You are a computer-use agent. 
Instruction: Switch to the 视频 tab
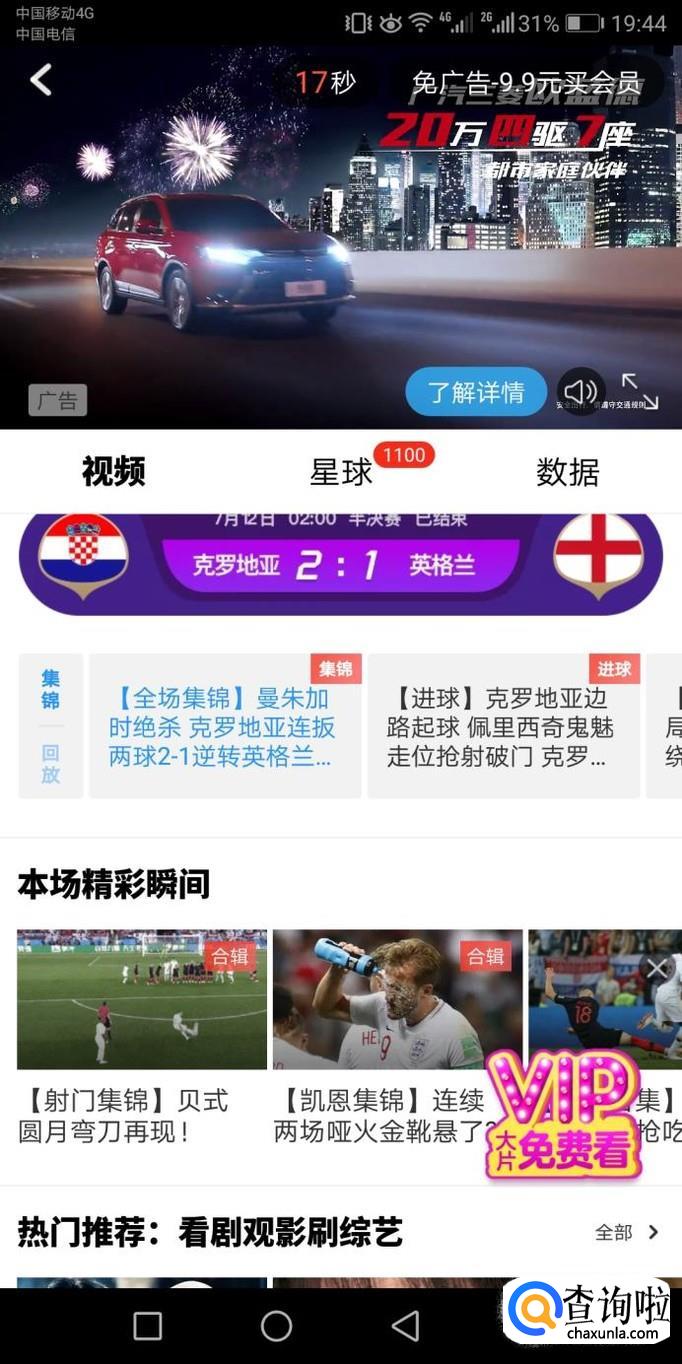114,471
